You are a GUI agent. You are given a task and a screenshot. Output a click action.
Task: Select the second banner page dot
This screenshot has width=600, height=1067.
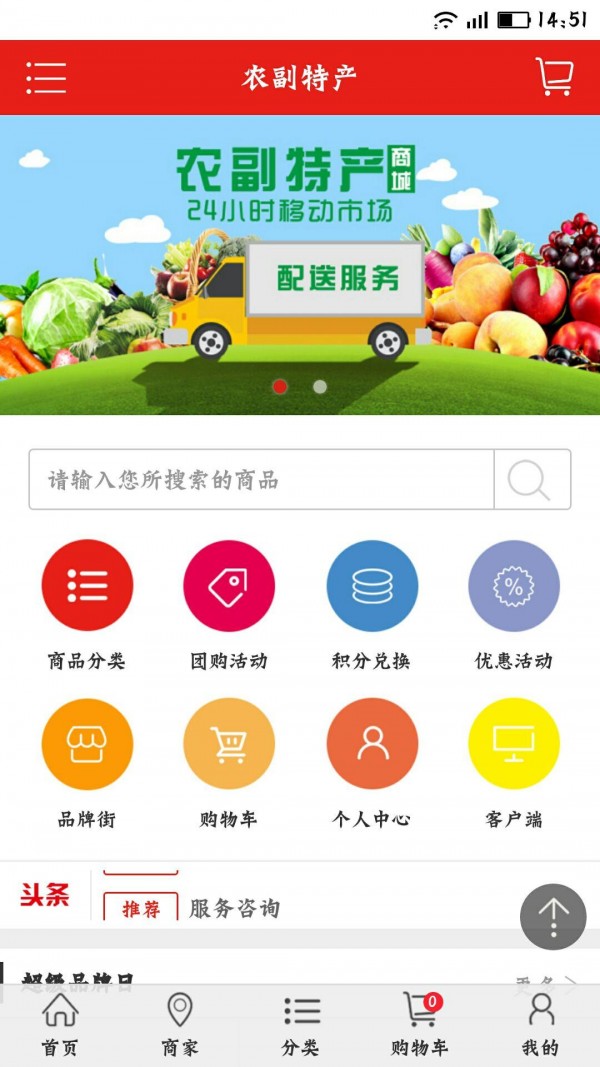(x=320, y=386)
